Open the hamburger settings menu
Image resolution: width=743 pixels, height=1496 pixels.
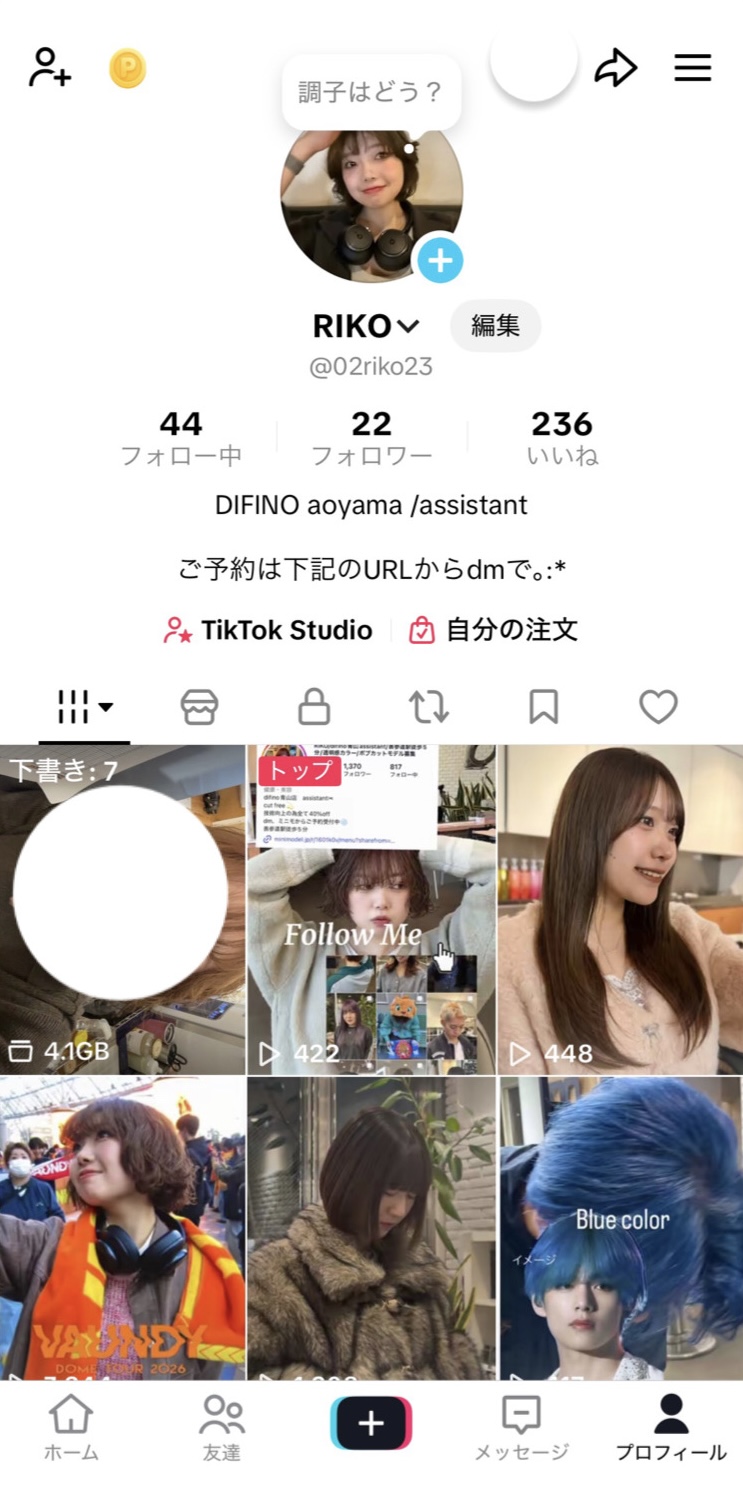(692, 69)
